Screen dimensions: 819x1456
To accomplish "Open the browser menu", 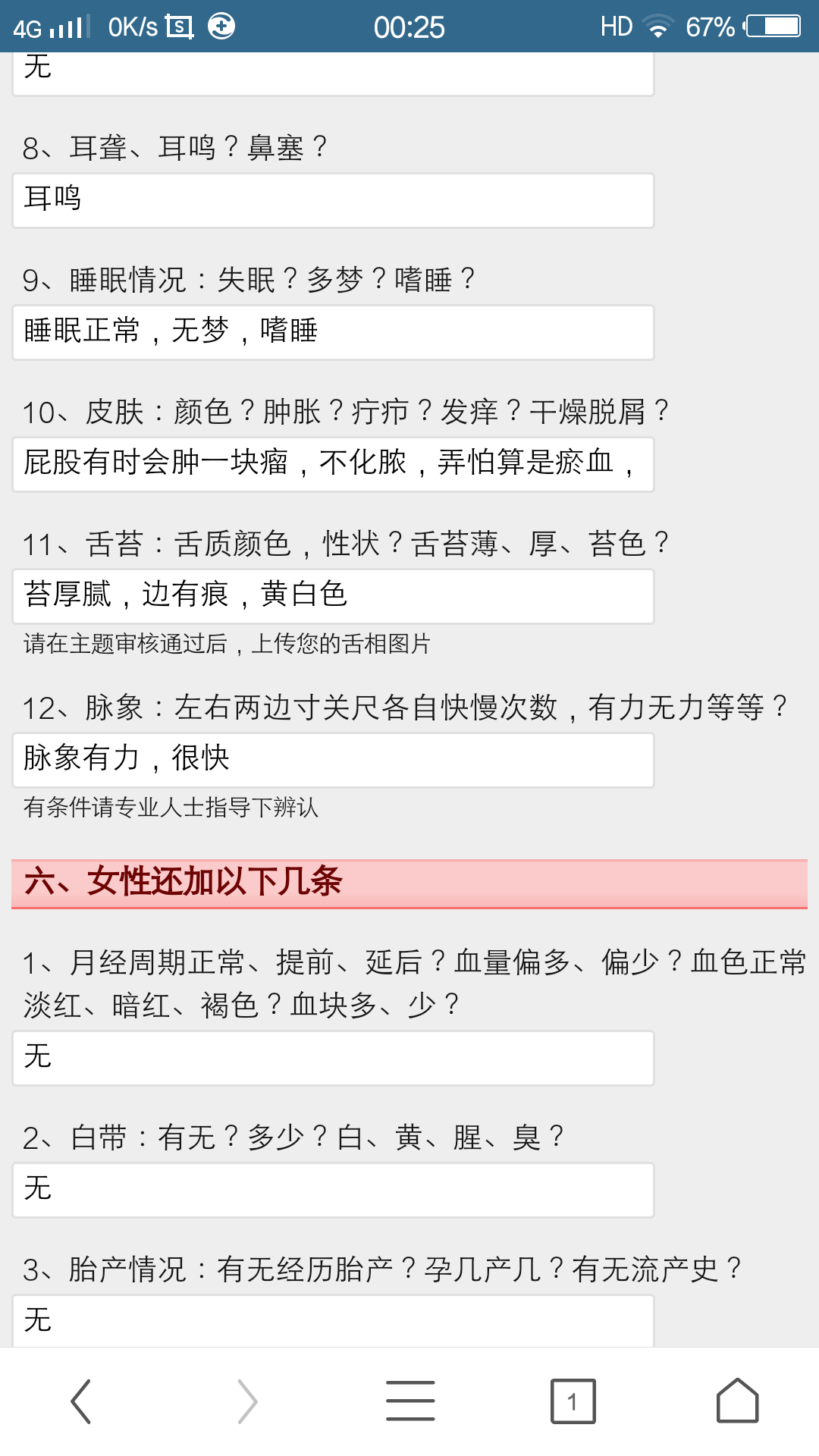I will [410, 1401].
